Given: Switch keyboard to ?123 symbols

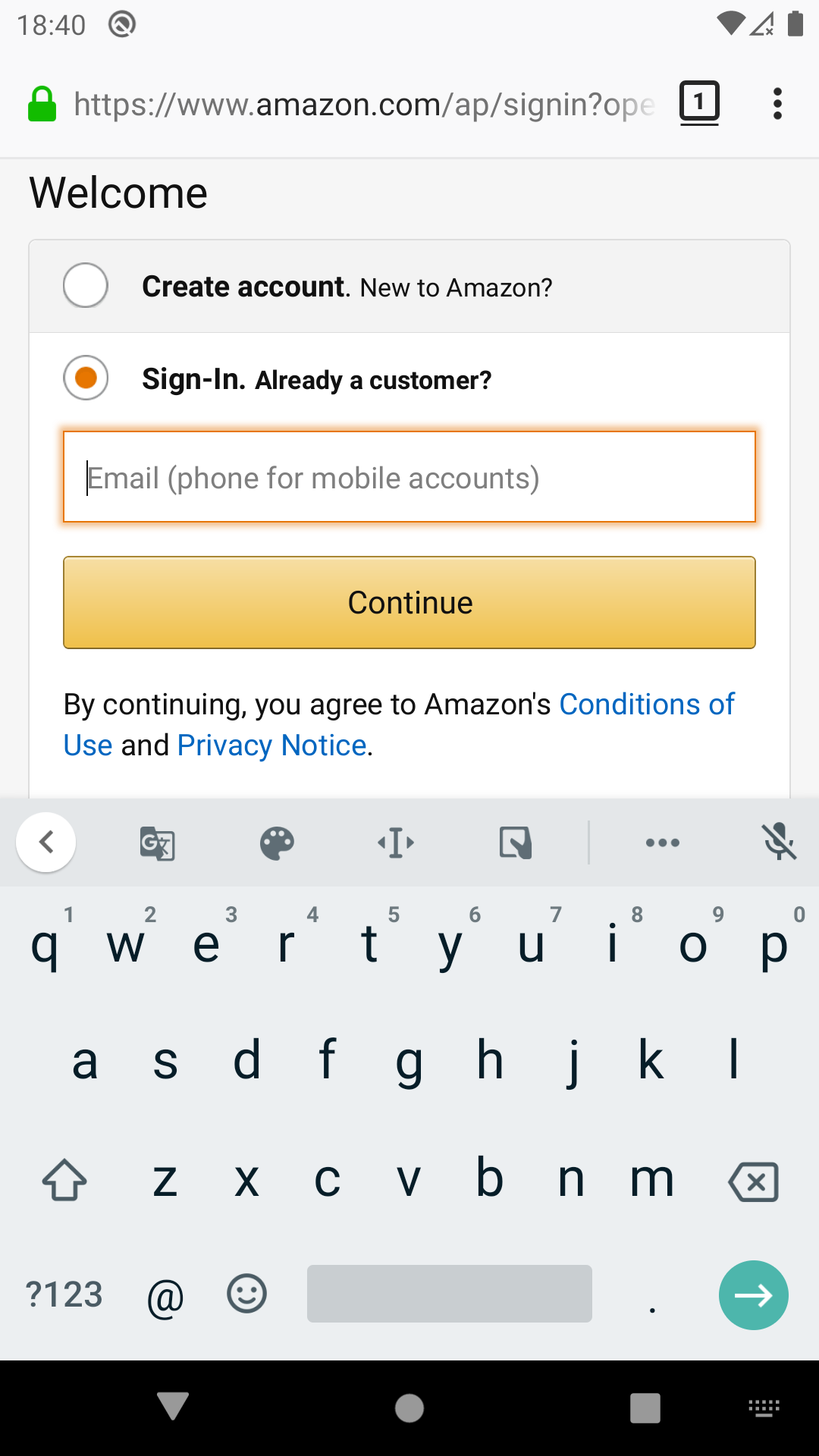Looking at the screenshot, I should coord(64,1294).
